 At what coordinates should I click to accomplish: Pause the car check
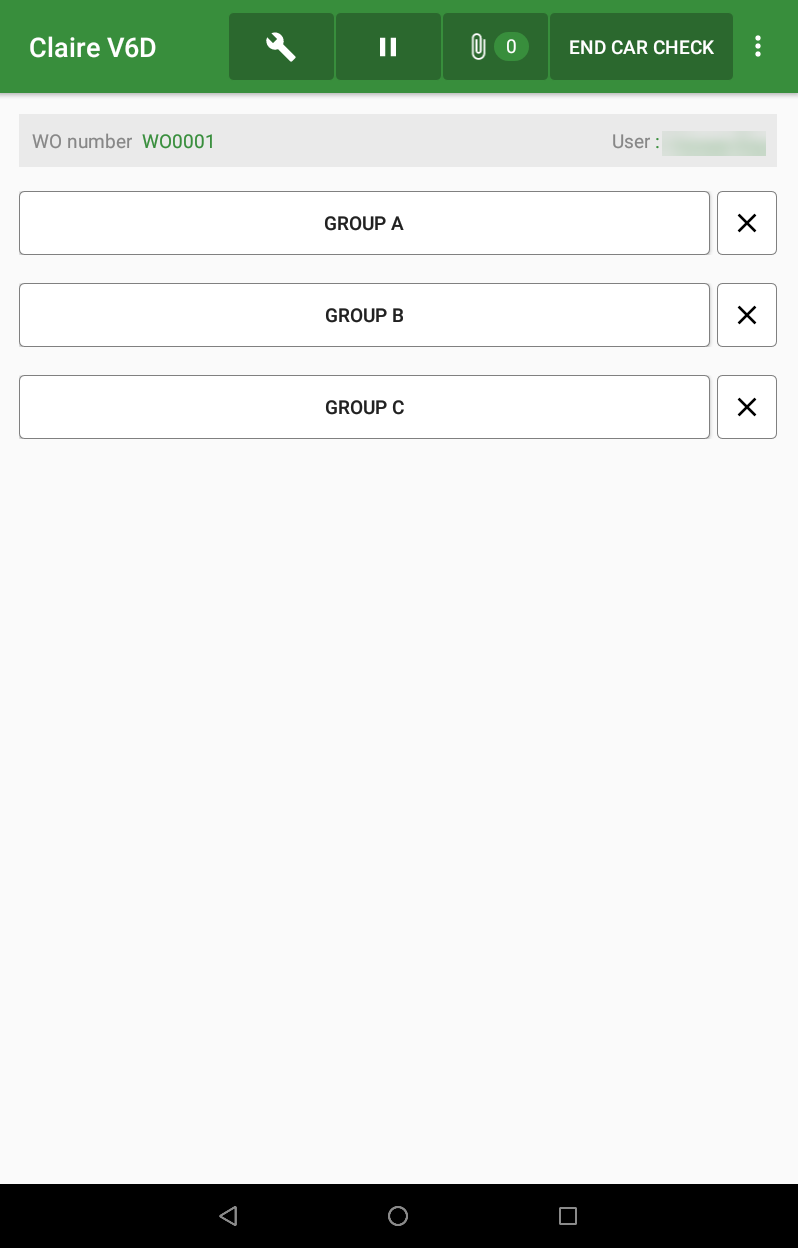(x=388, y=47)
